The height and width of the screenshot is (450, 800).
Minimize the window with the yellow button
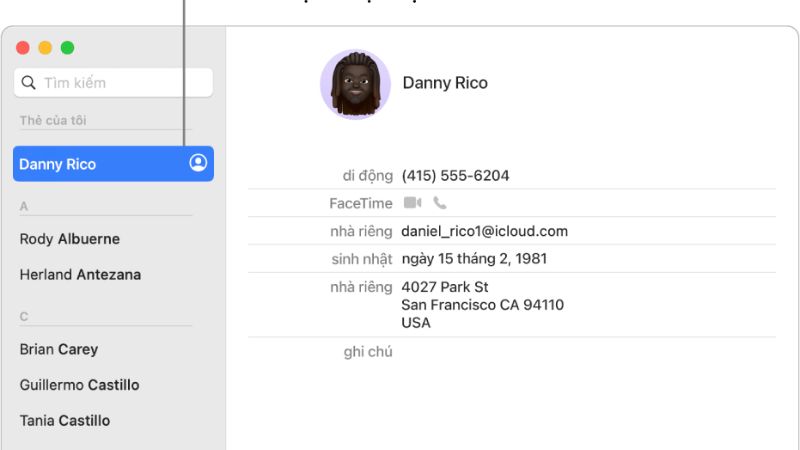coord(45,47)
